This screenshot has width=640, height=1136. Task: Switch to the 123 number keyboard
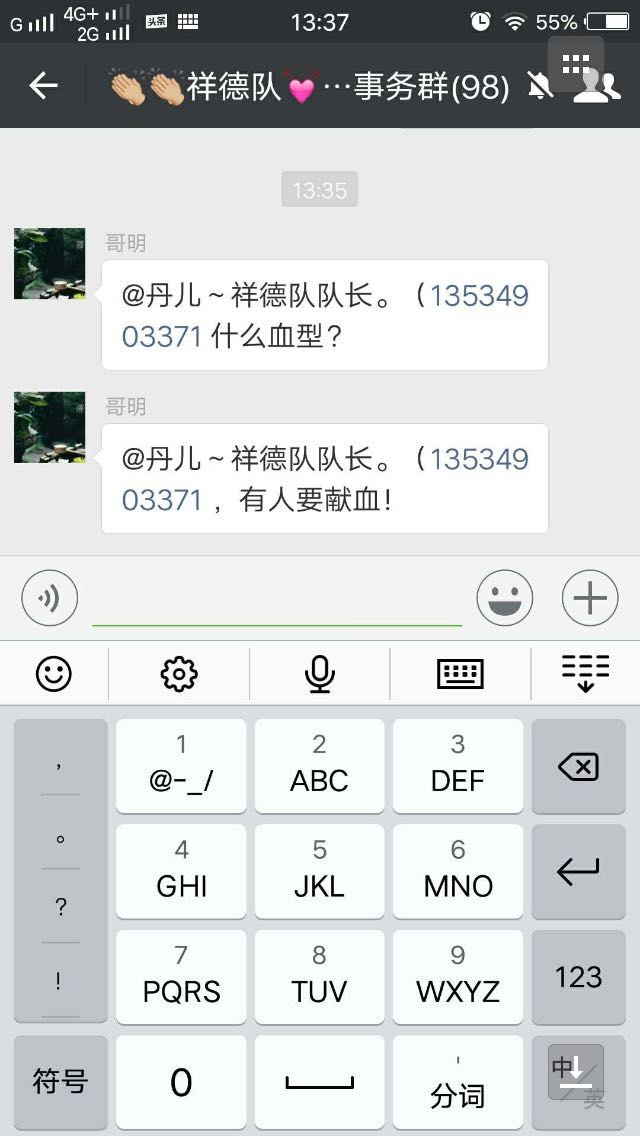tap(578, 977)
